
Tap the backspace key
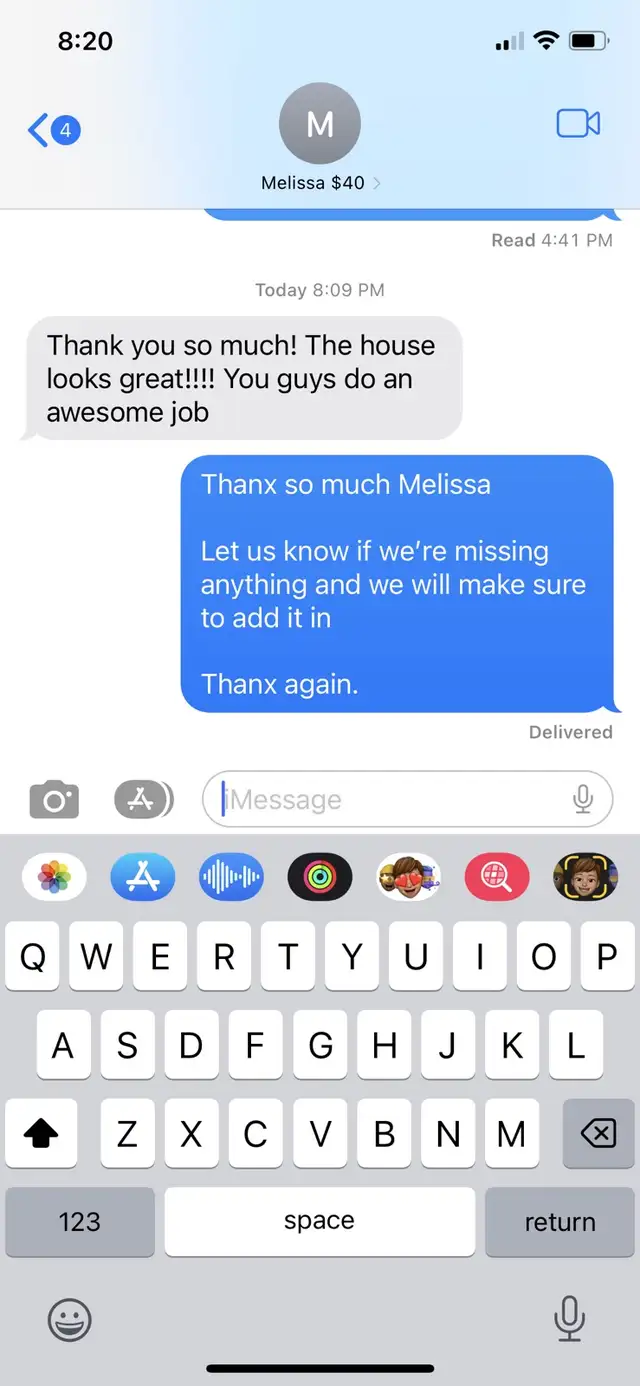click(x=598, y=1134)
